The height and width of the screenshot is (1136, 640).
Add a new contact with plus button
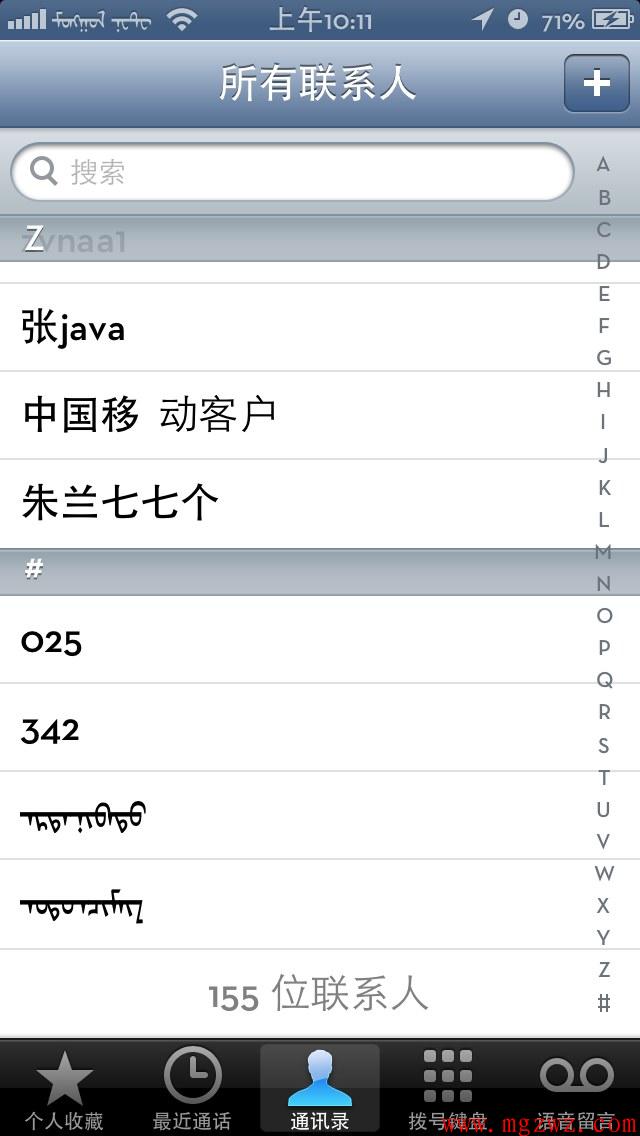597,83
